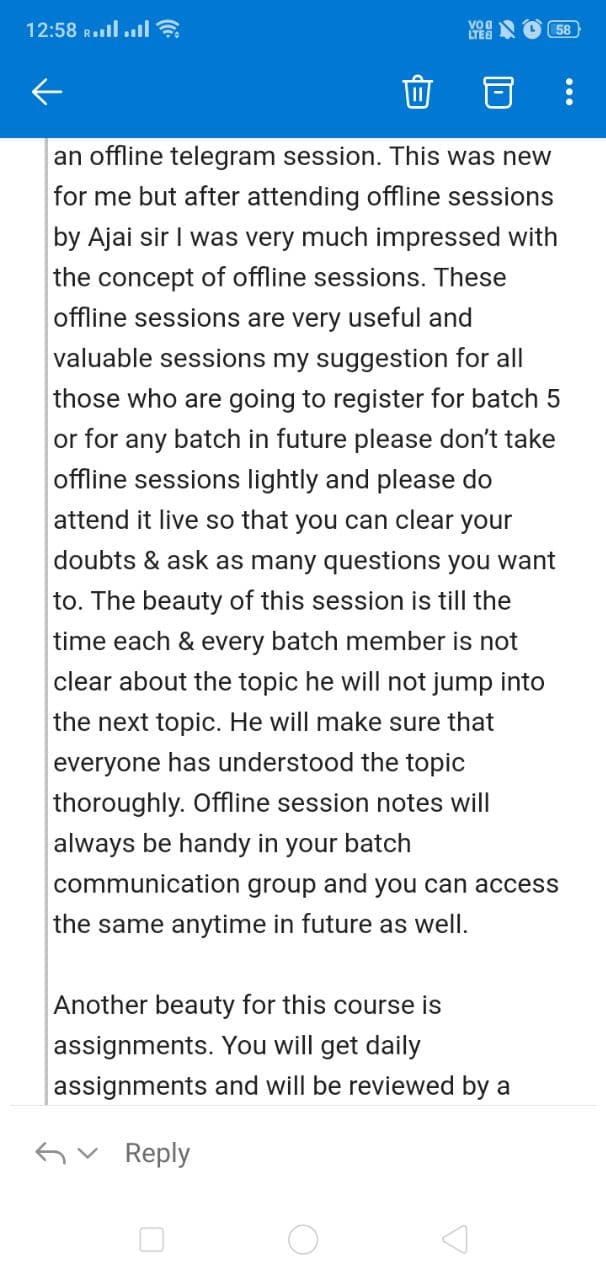Open the three-dot overflow menu
This screenshot has width=606, height=1280.
pyautogui.click(x=568, y=93)
